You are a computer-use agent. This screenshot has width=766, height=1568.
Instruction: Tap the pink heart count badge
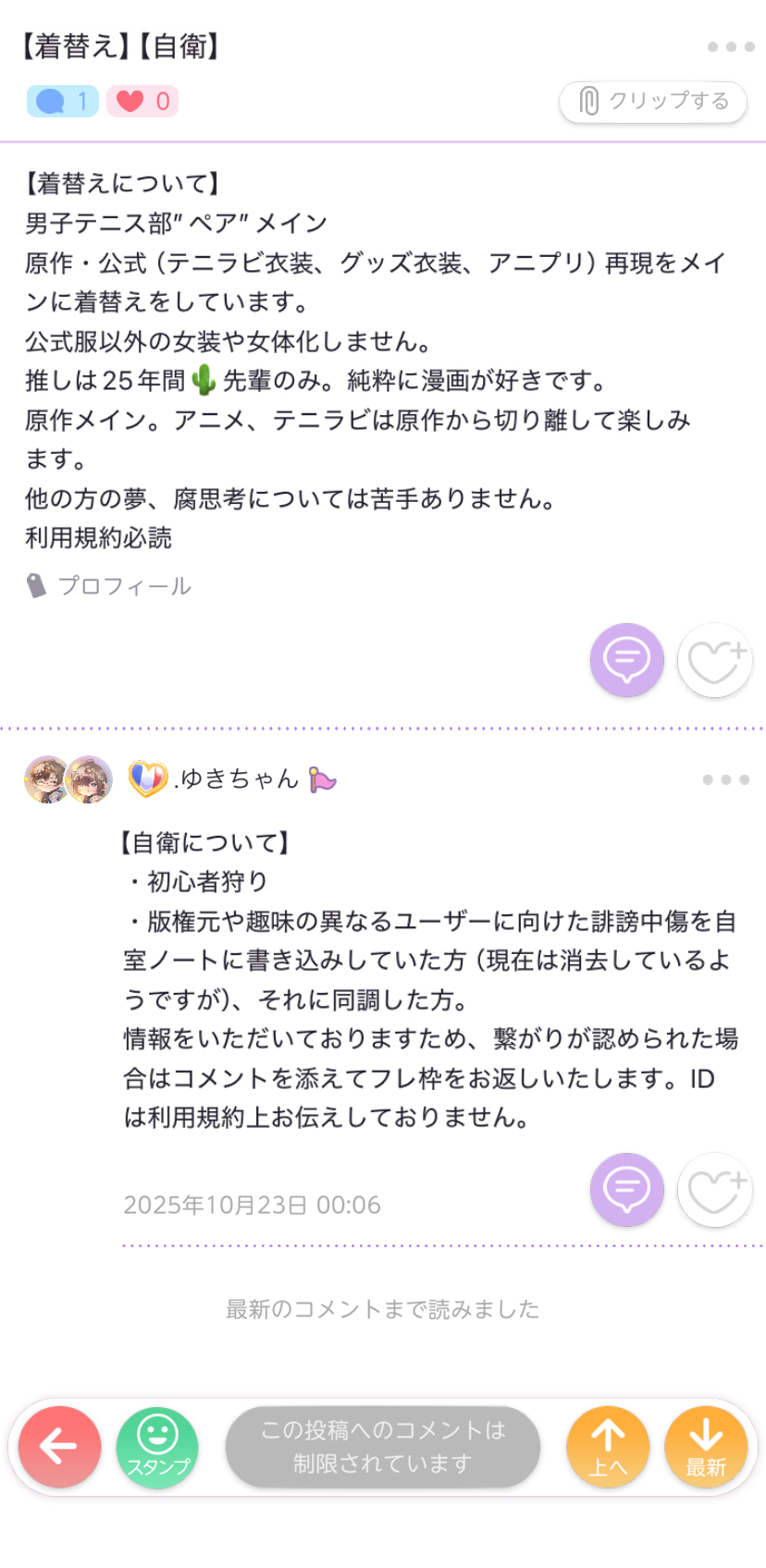coord(142,101)
